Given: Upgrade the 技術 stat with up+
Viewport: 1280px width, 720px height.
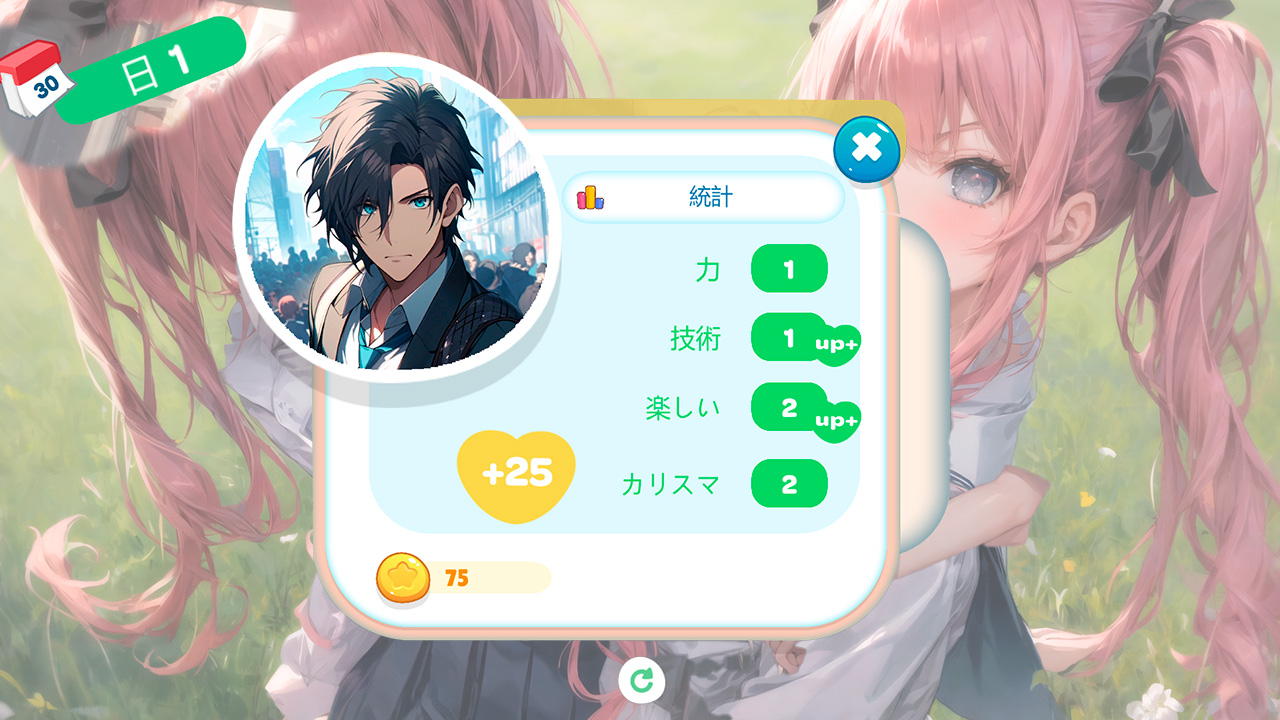Looking at the screenshot, I should [x=837, y=345].
